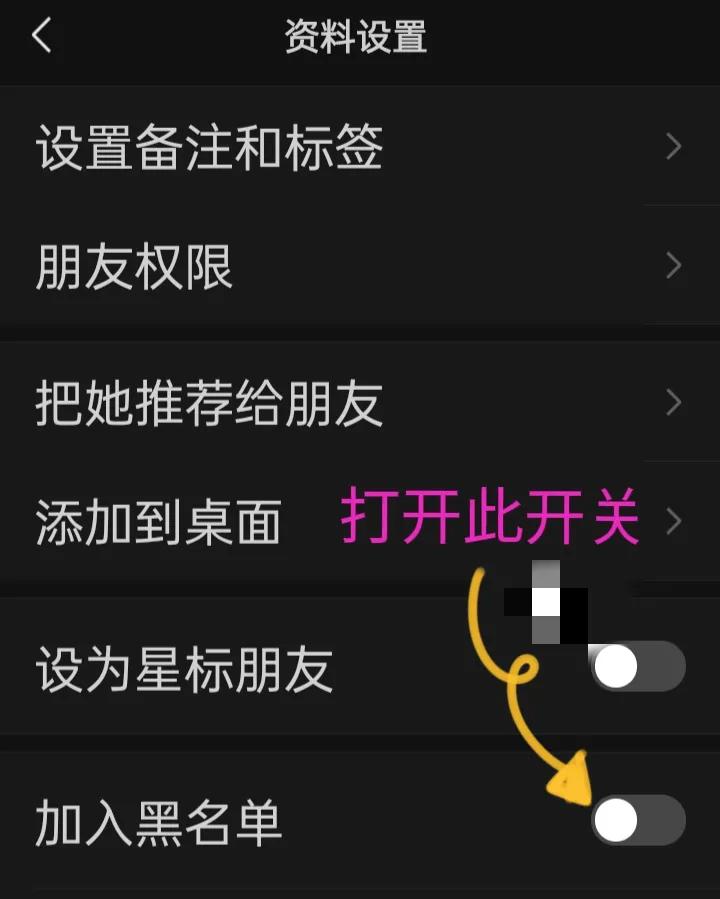Tap the chevron next to 添加到桌面
This screenshot has width=720, height=899.
pyautogui.click(x=673, y=521)
